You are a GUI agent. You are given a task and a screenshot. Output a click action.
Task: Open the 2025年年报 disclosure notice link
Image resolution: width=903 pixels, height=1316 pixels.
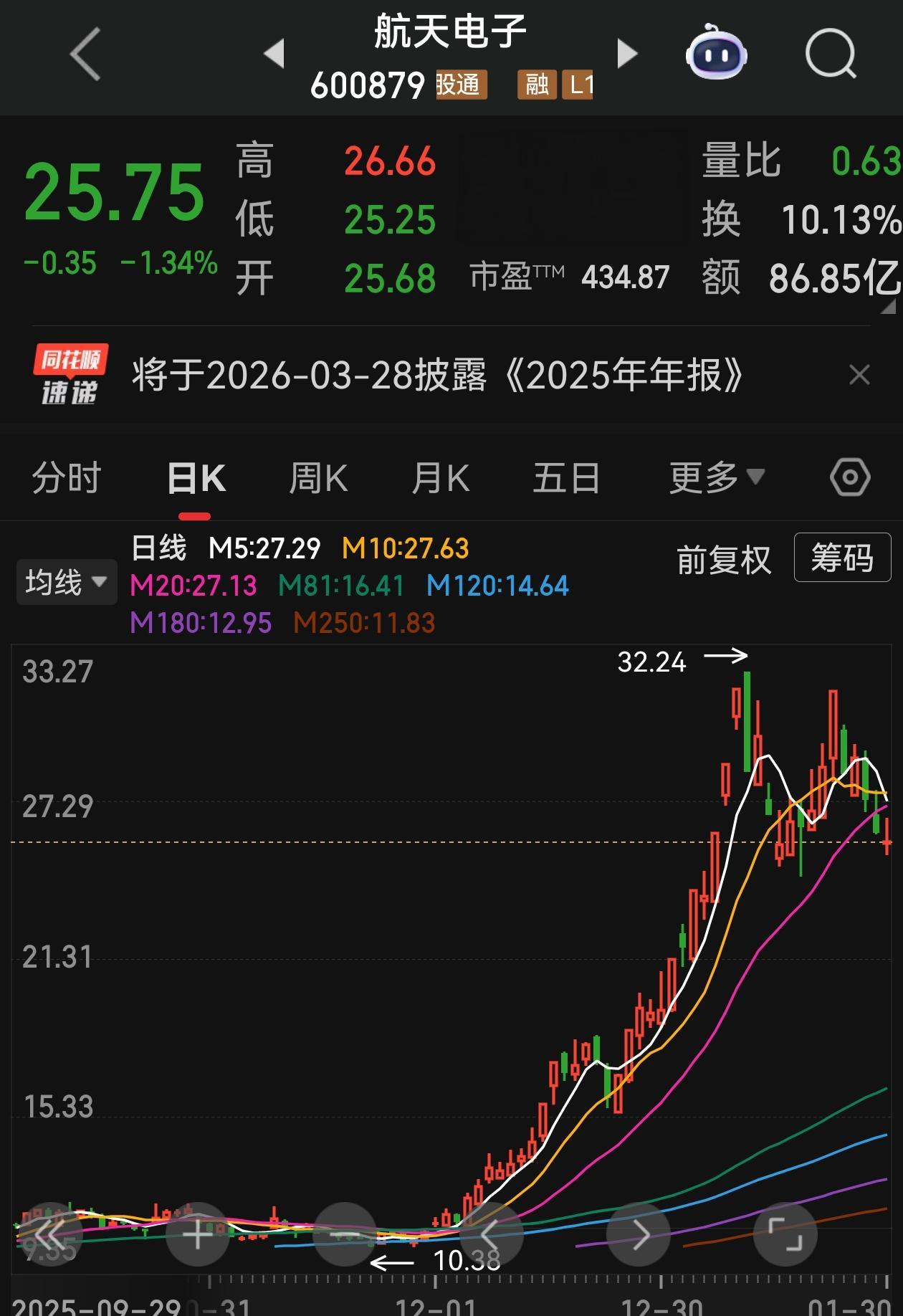point(437,376)
